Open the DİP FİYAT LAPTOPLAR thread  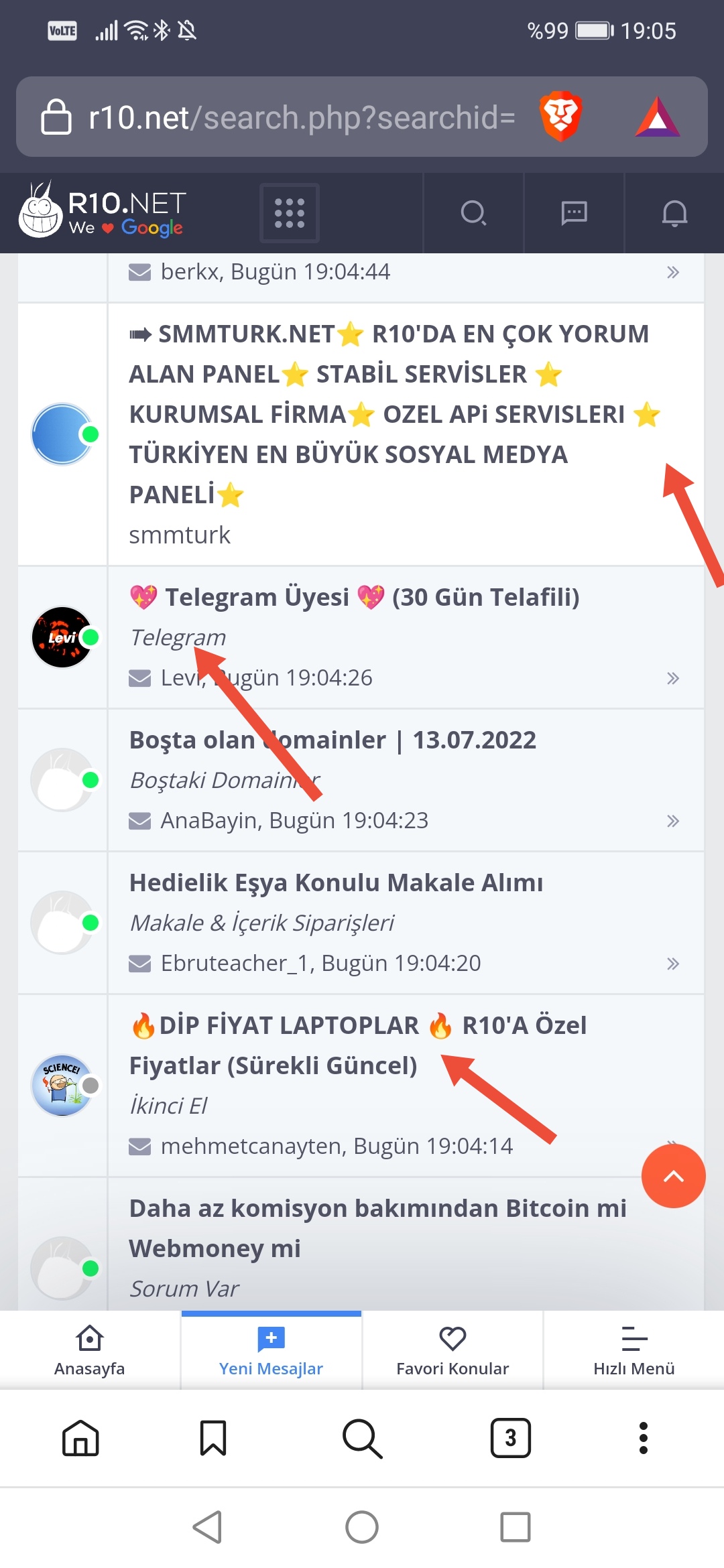(x=358, y=1045)
